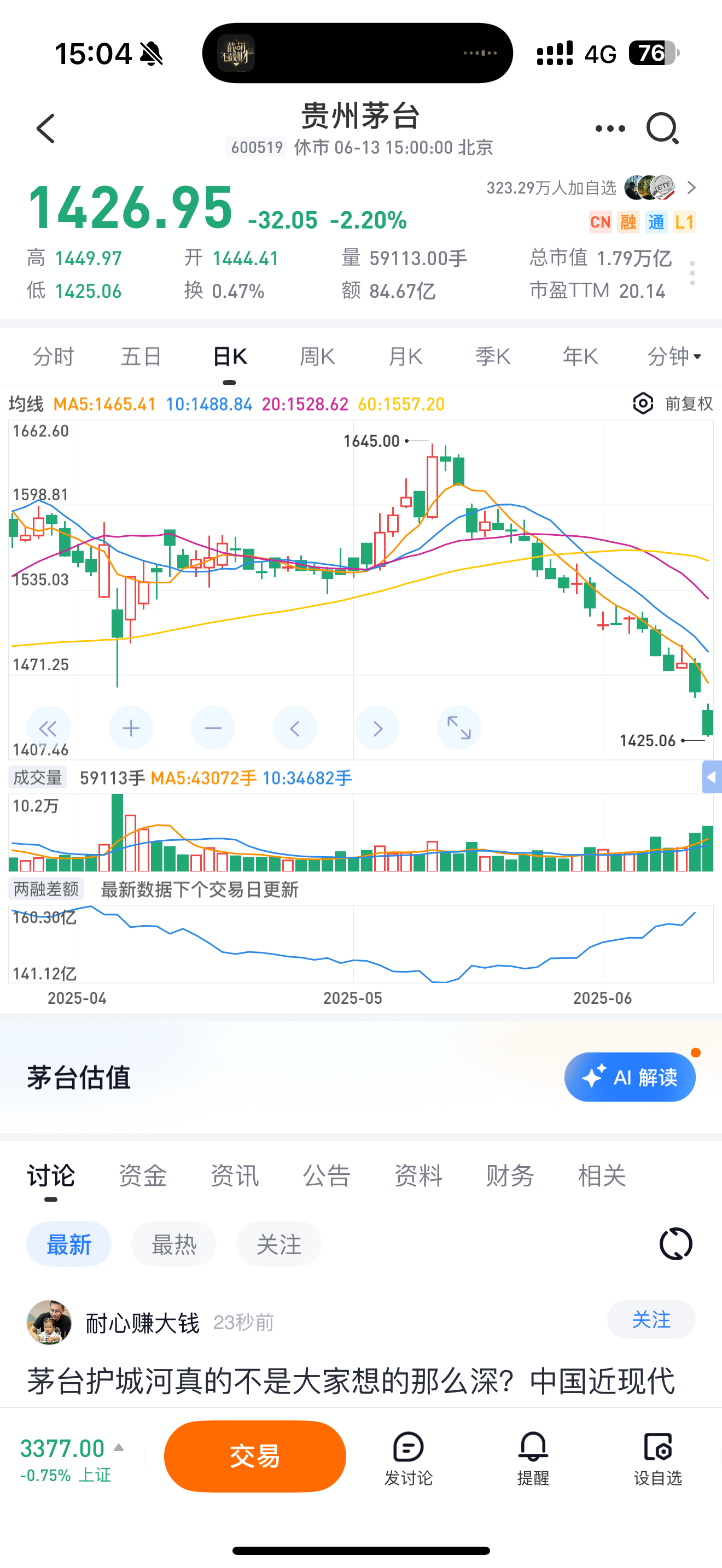Switch to the 分时 chart tab
This screenshot has height=1568, width=722.
(x=53, y=356)
